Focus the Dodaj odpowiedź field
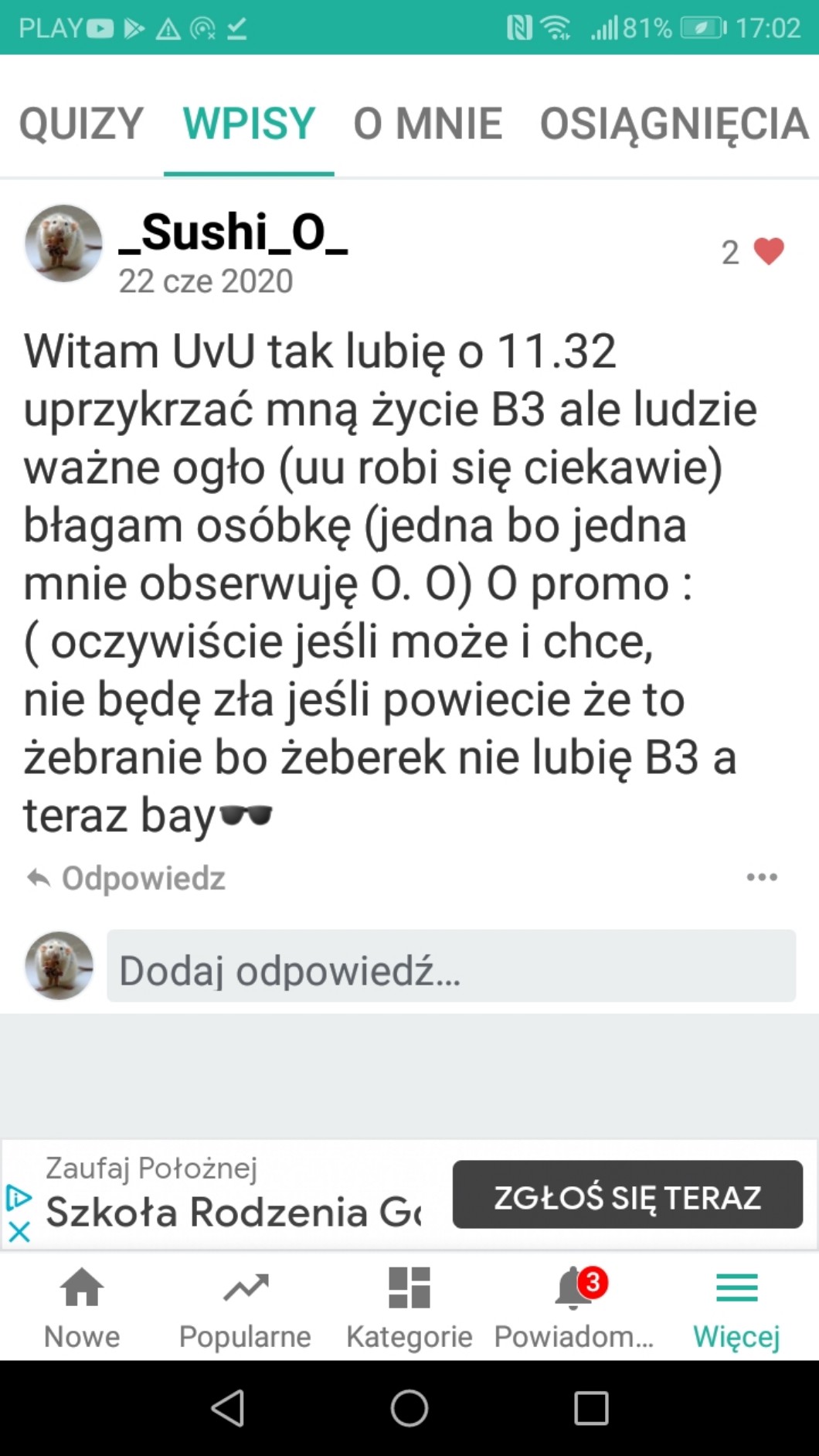The height and width of the screenshot is (1456, 819). pyautogui.click(x=451, y=970)
